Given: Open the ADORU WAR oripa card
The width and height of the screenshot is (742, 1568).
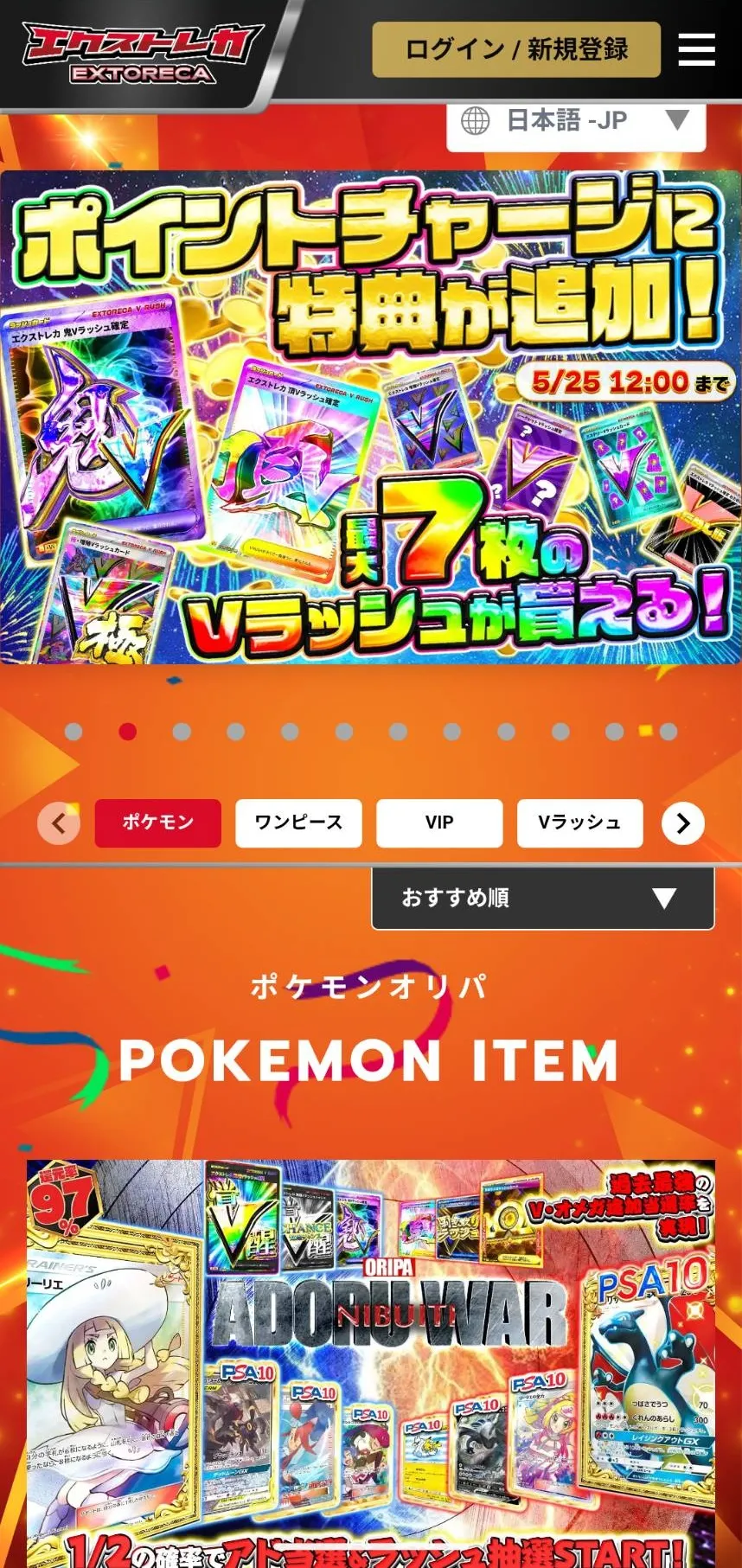Looking at the screenshot, I should [370, 1362].
